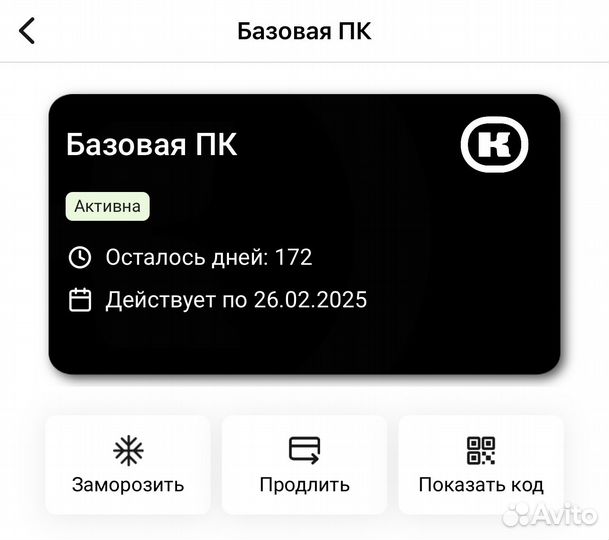Open the Базовая ПК membership card
Screen dimensions: 609x540
(304, 234)
